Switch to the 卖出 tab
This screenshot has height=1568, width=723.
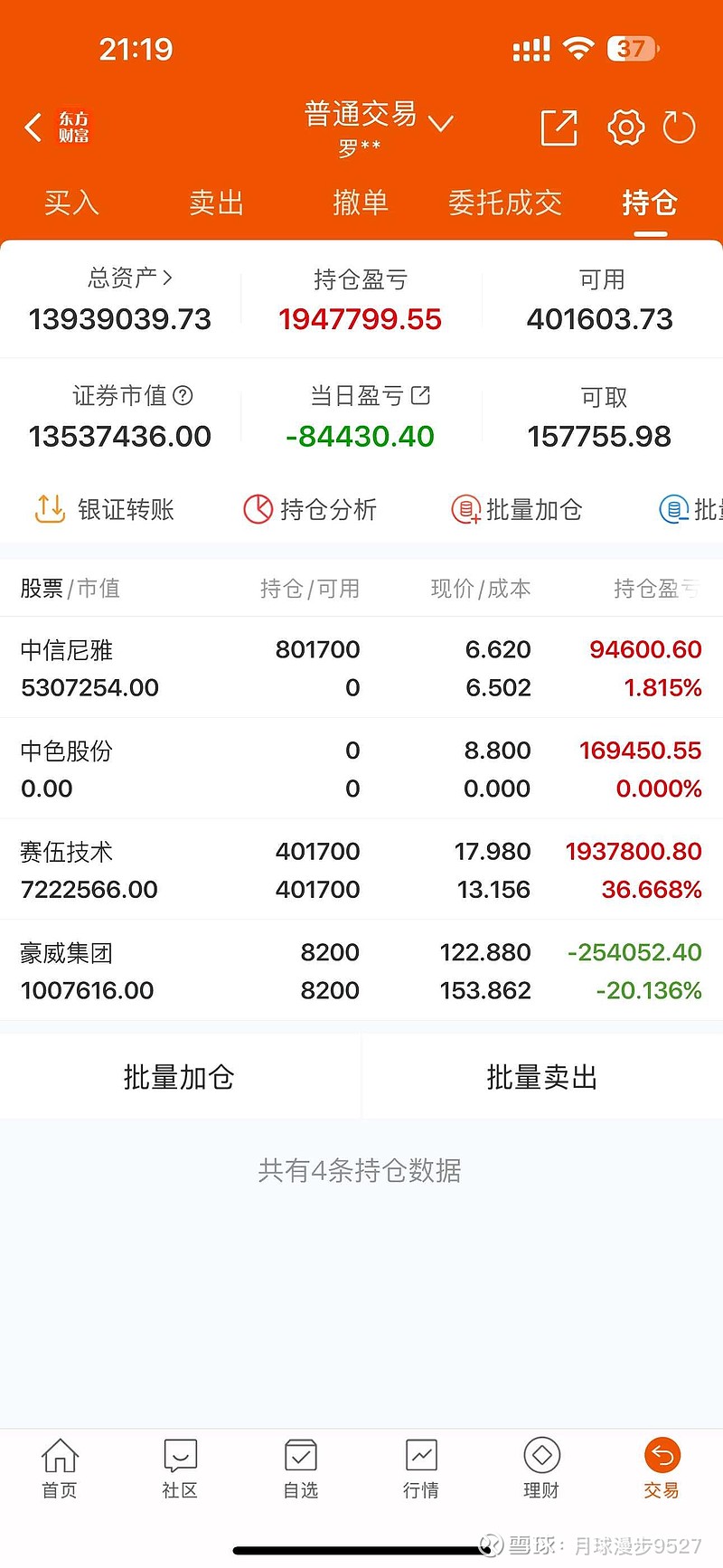216,203
